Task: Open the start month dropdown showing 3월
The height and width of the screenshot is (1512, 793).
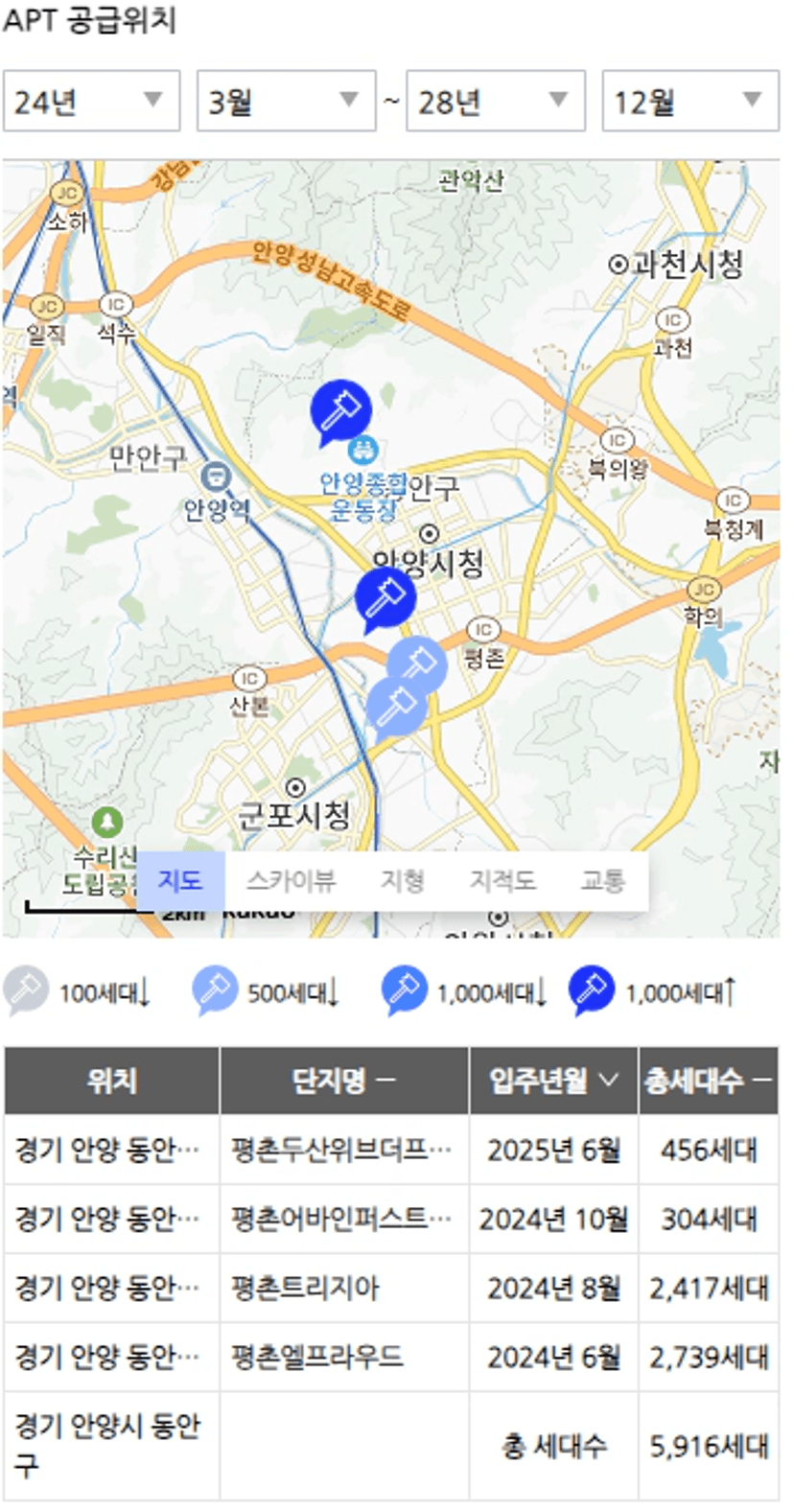Action: [x=286, y=101]
